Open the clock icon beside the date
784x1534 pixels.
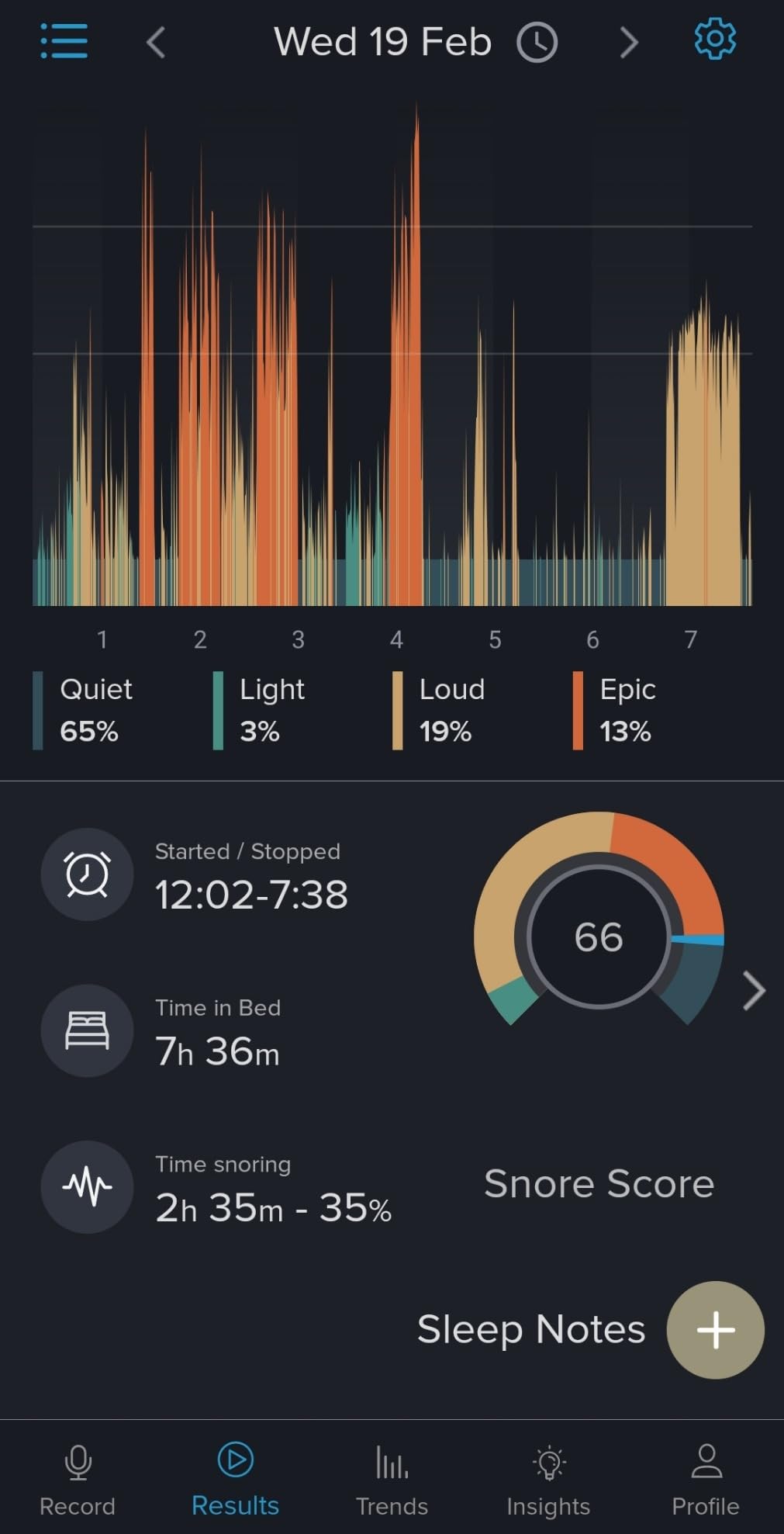tap(537, 42)
